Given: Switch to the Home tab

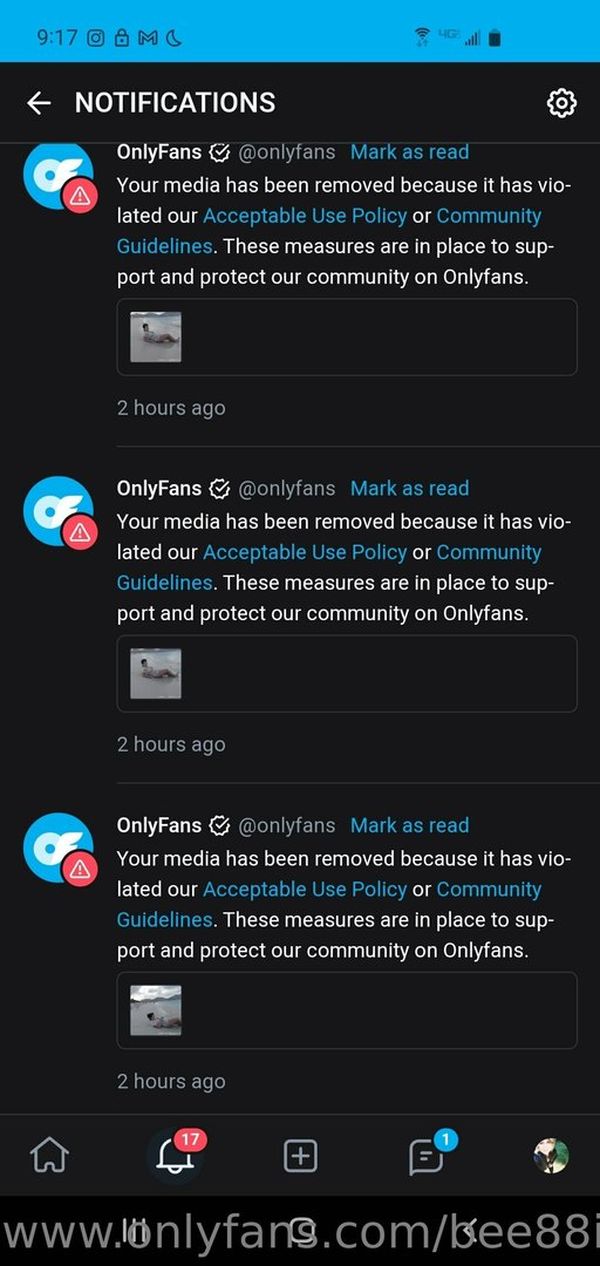Looking at the screenshot, I should pyautogui.click(x=49, y=1156).
